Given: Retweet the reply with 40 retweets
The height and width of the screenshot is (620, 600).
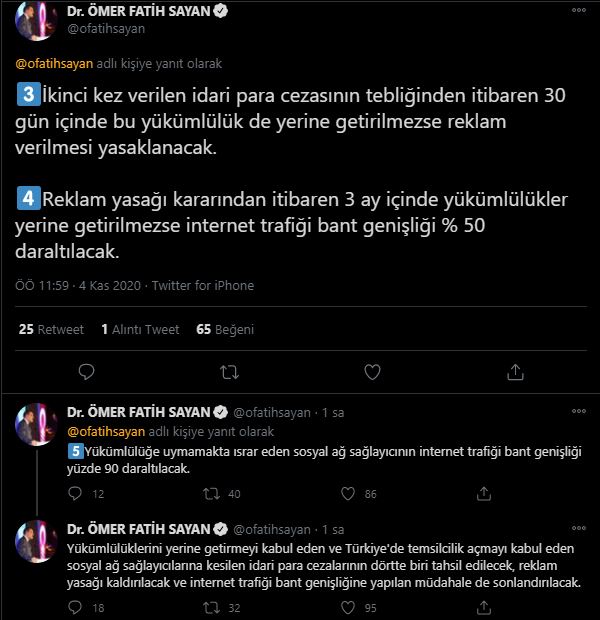Looking at the screenshot, I should pyautogui.click(x=210, y=493).
